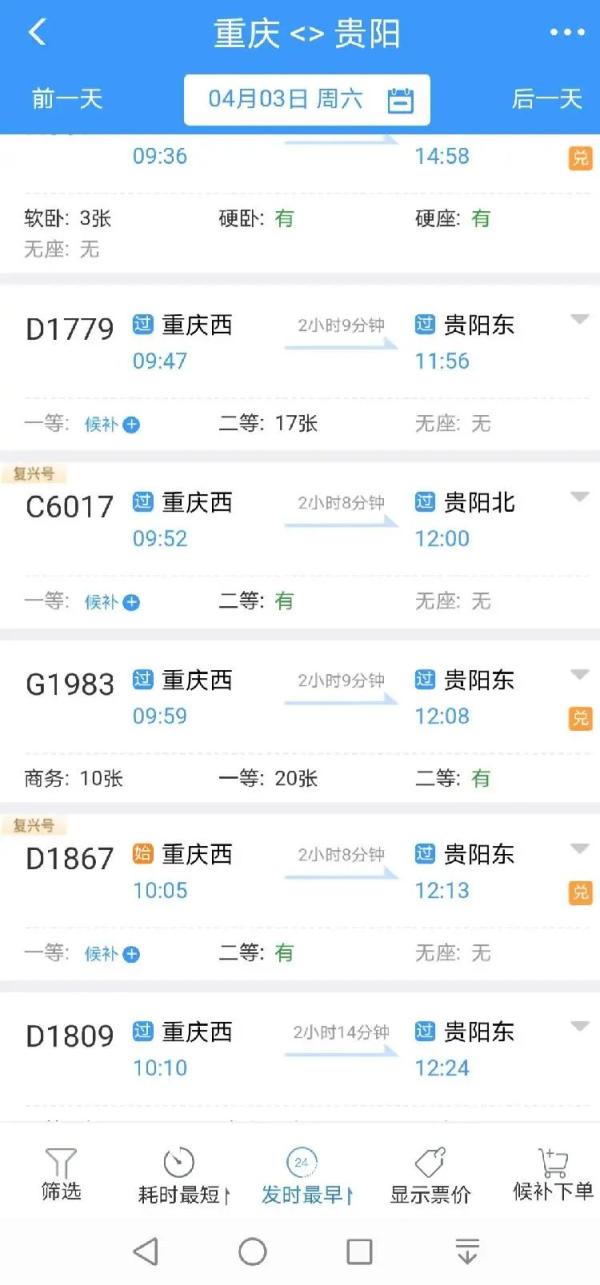Show ticket prices (显示票价)
600x1285 pixels.
[x=430, y=1174]
